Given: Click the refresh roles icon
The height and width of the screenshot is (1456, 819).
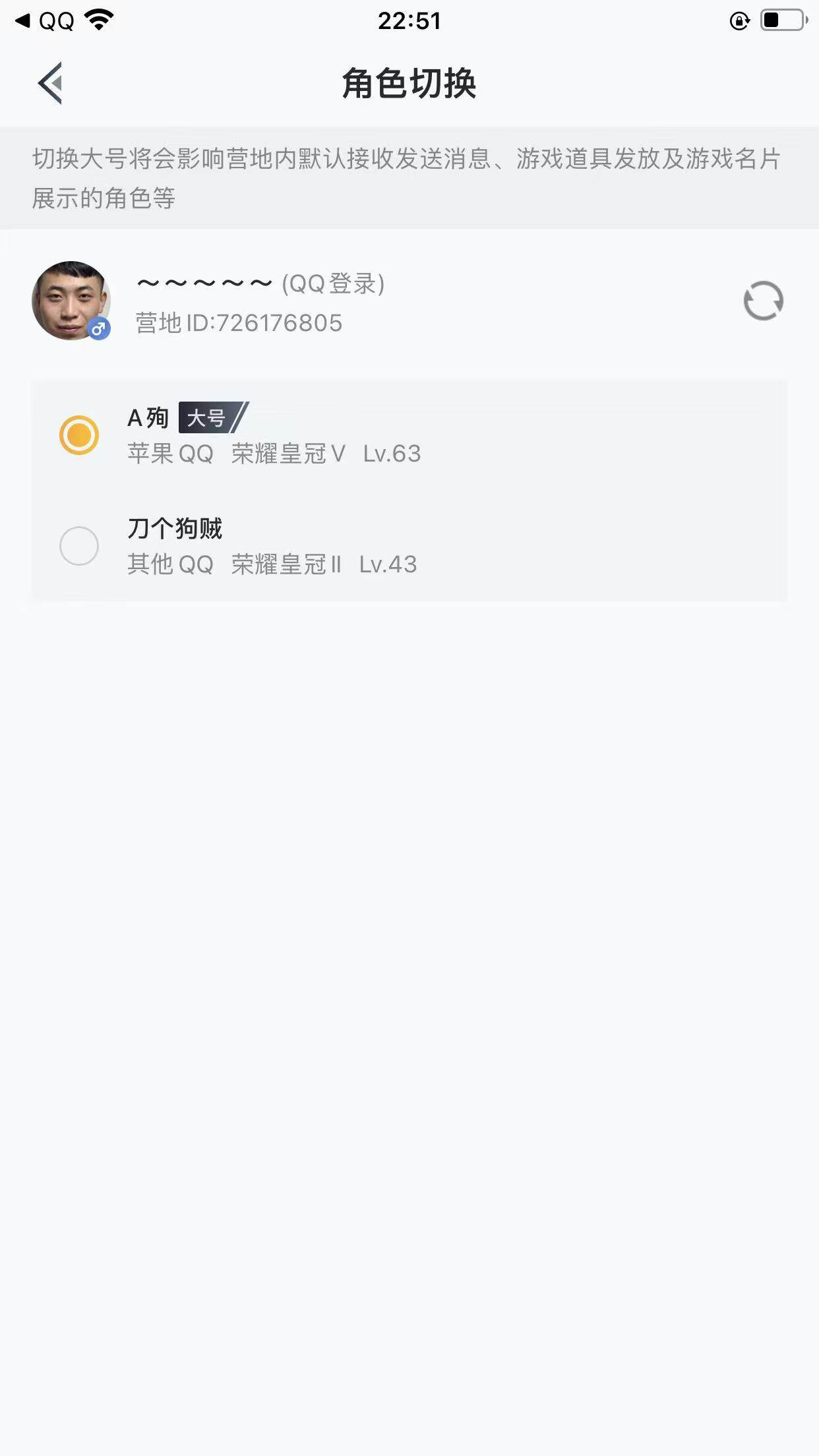Looking at the screenshot, I should 763,301.
